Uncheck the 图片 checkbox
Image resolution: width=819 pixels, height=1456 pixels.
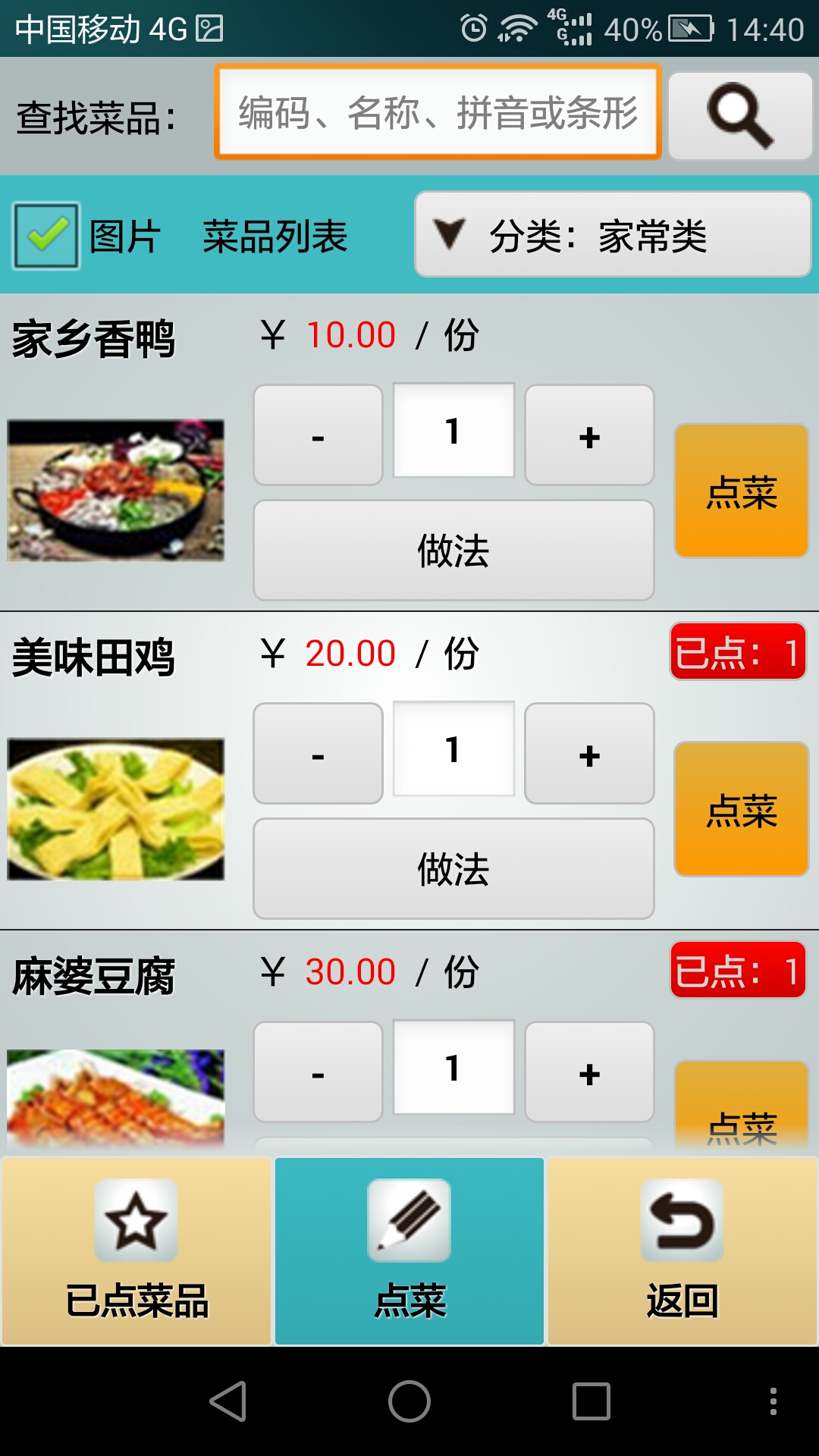45,236
